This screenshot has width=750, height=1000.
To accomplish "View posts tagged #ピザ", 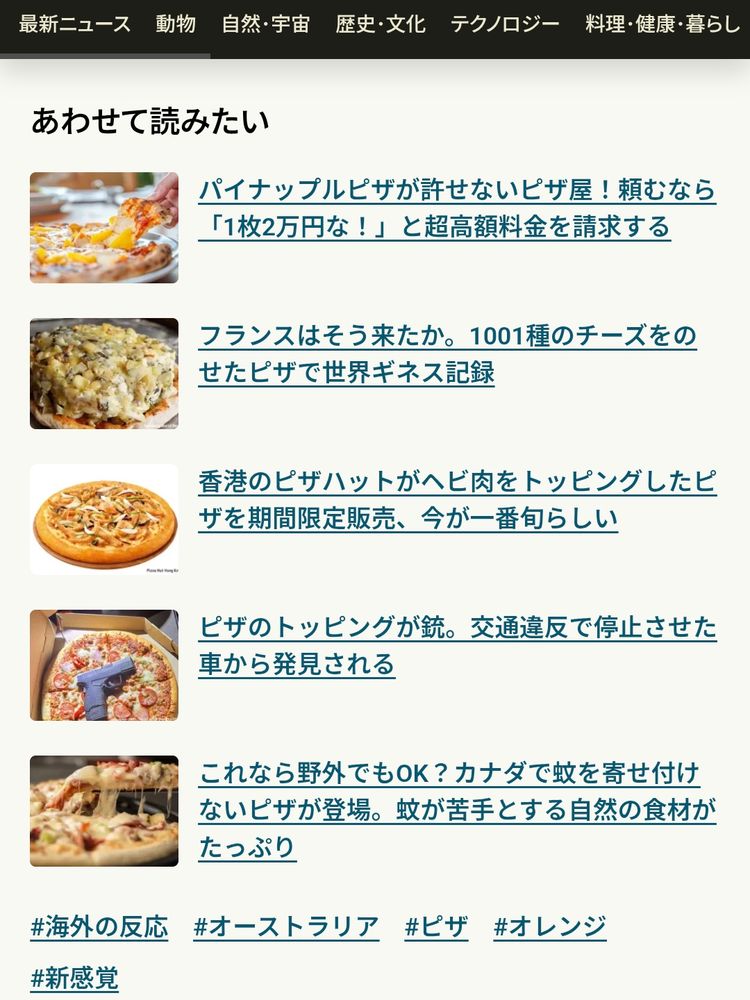I will pyautogui.click(x=436, y=927).
